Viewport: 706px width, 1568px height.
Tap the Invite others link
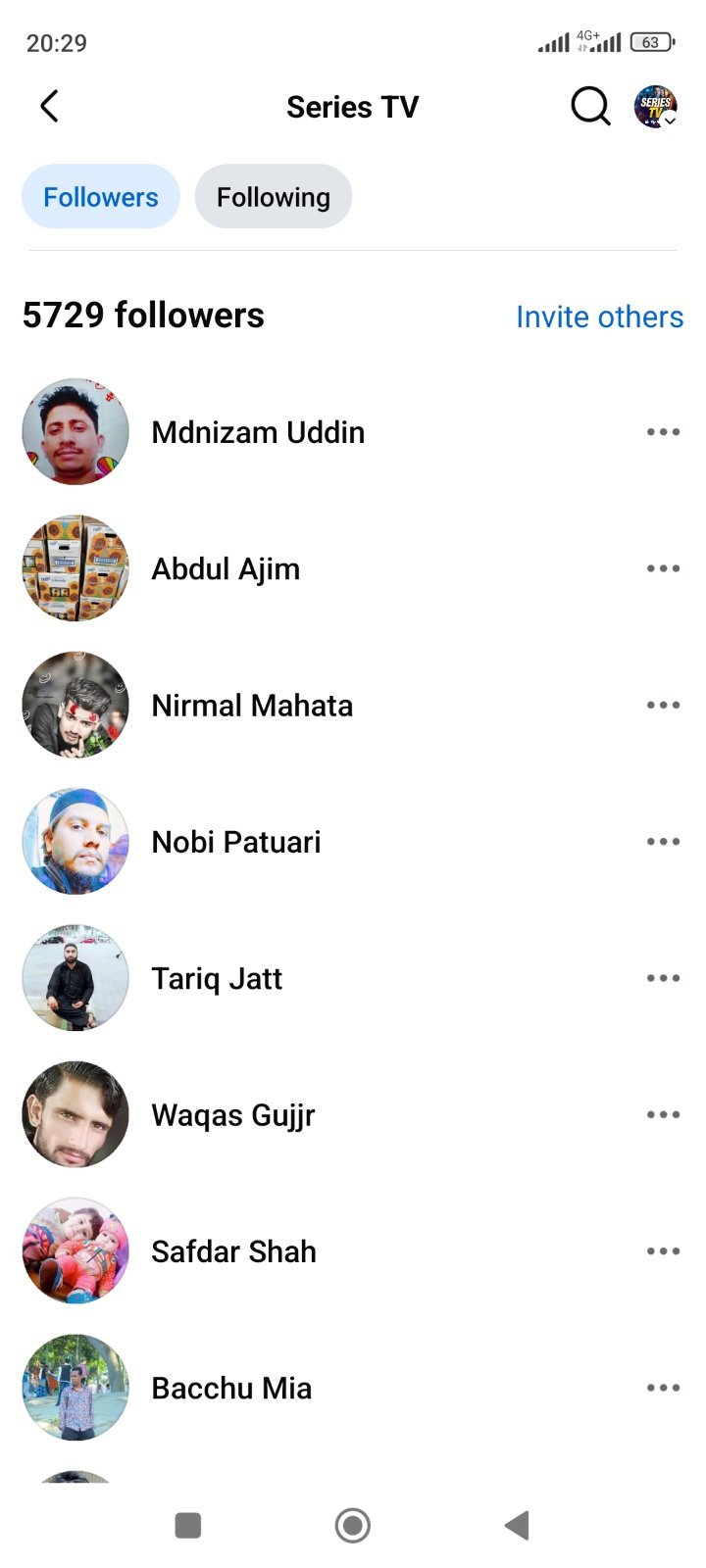[599, 317]
